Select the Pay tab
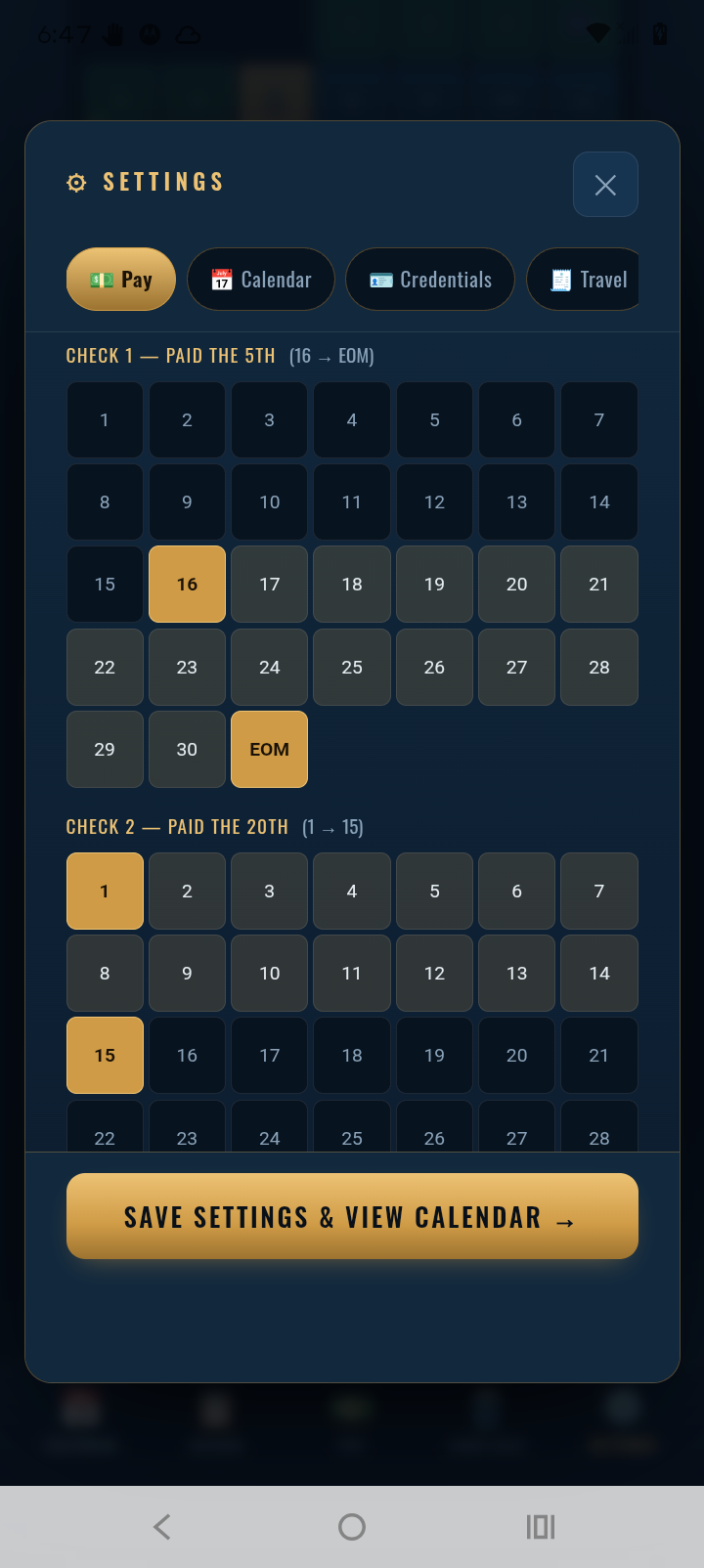Image resolution: width=704 pixels, height=1568 pixels. (x=121, y=280)
